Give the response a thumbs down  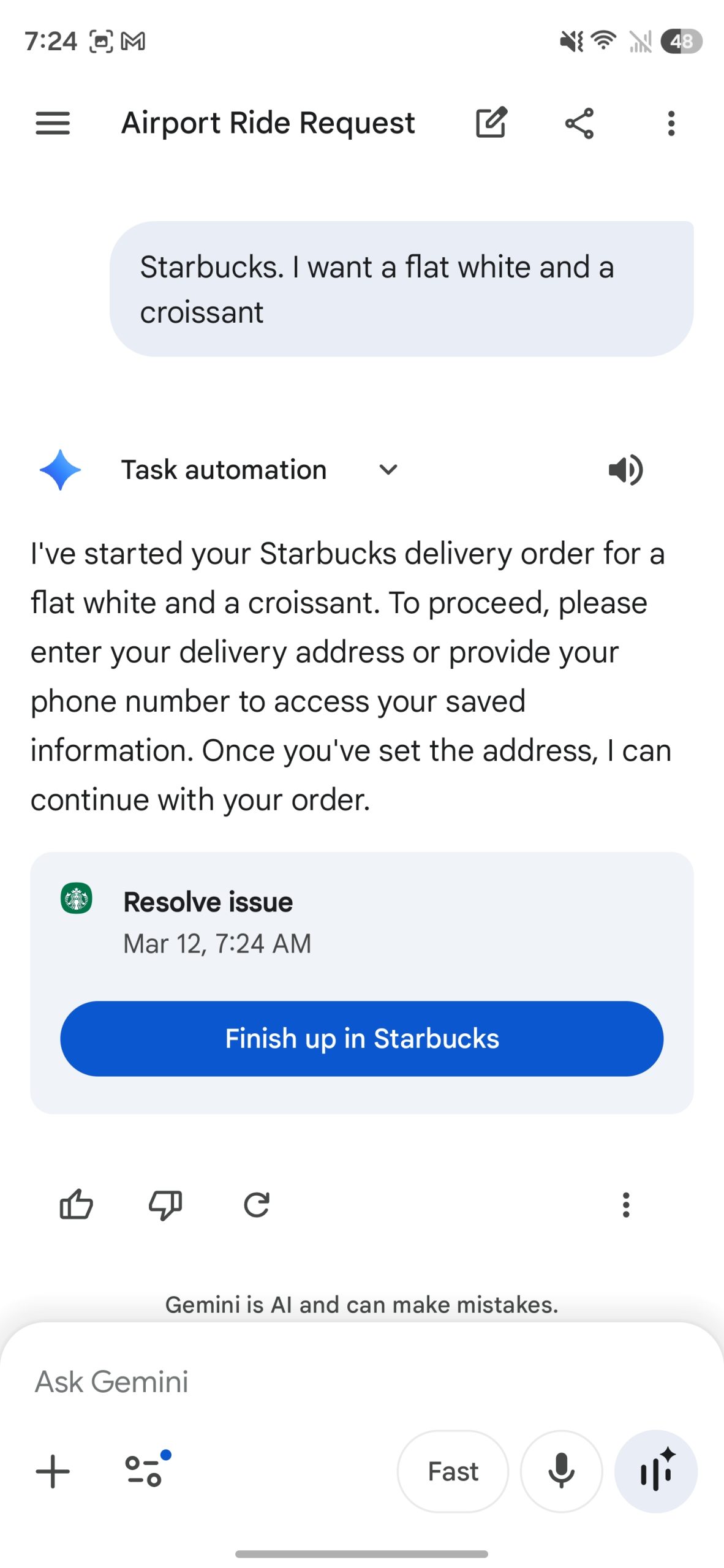[x=165, y=1205]
